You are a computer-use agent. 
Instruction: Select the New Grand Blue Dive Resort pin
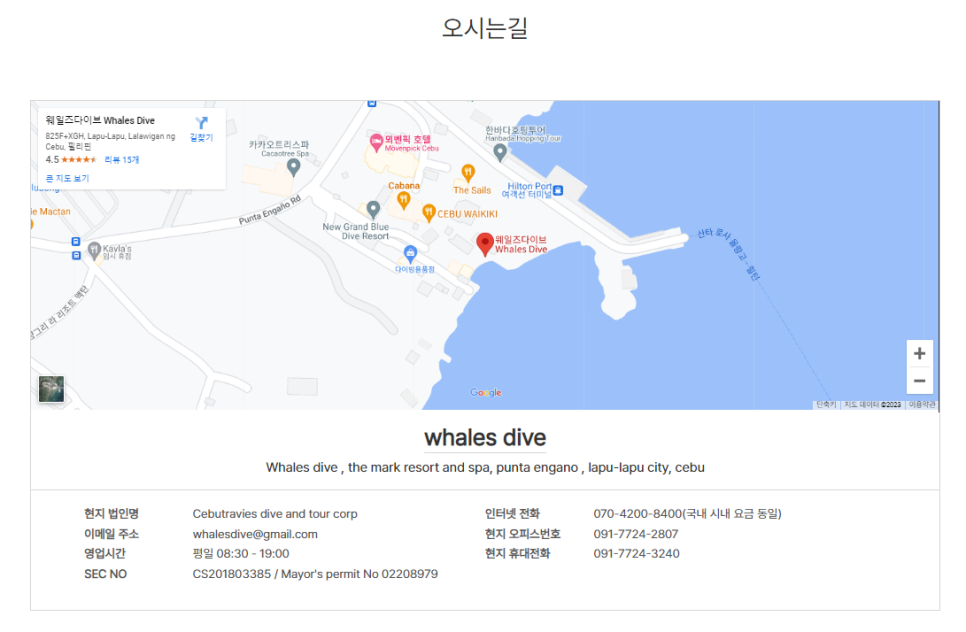tap(372, 209)
